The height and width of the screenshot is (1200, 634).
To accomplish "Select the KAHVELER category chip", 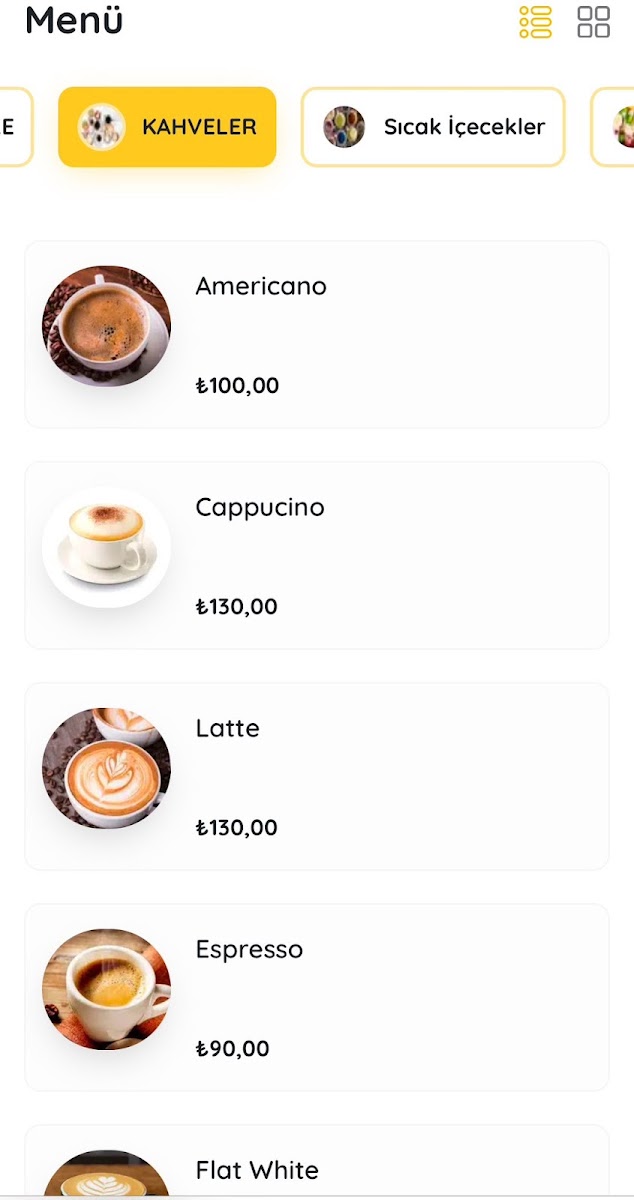I will click(167, 127).
